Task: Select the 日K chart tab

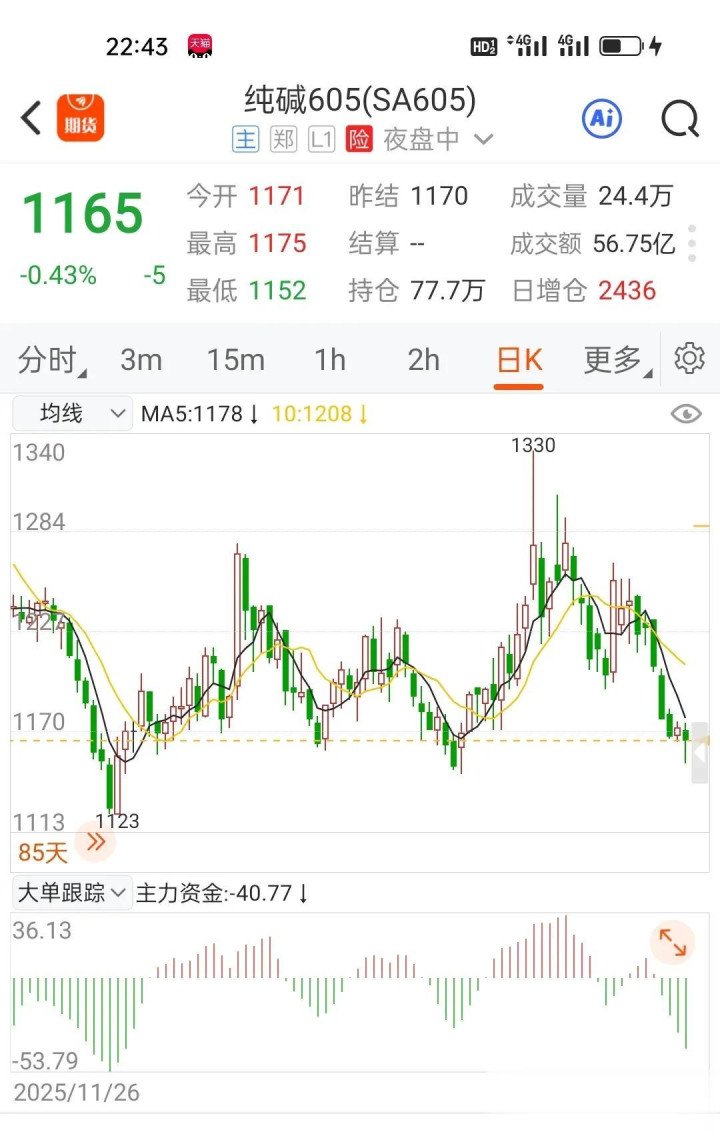Action: point(519,360)
